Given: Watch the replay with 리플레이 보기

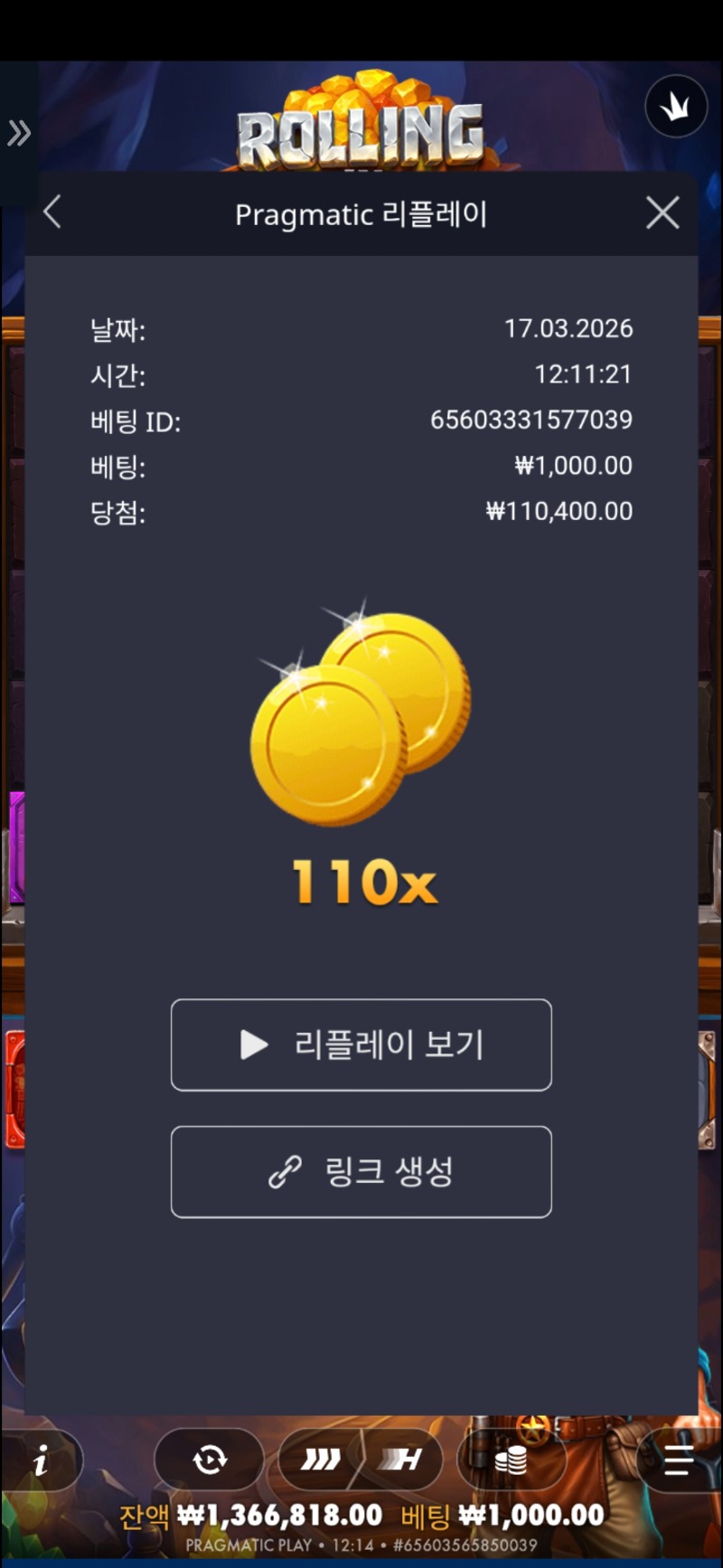Looking at the screenshot, I should 361,1044.
